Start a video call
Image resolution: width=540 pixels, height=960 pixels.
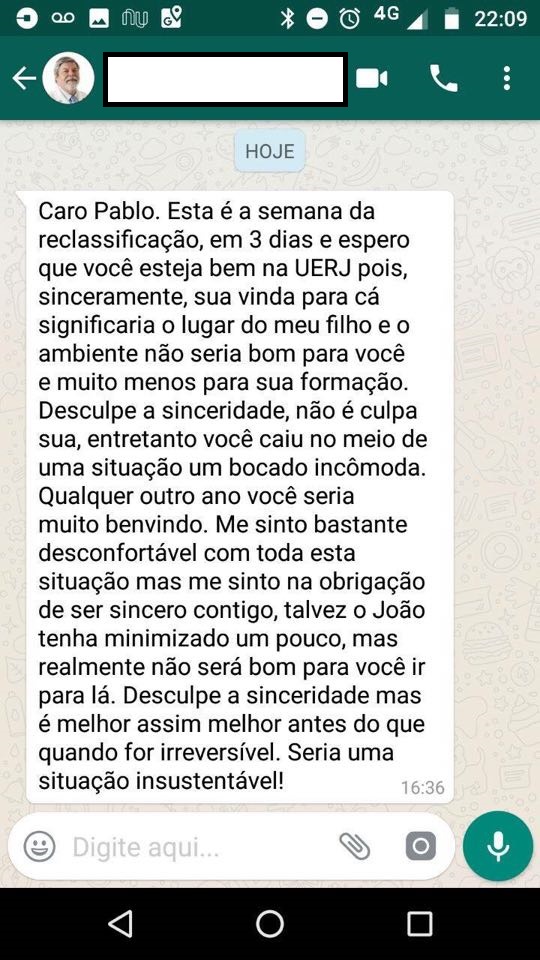point(372,78)
